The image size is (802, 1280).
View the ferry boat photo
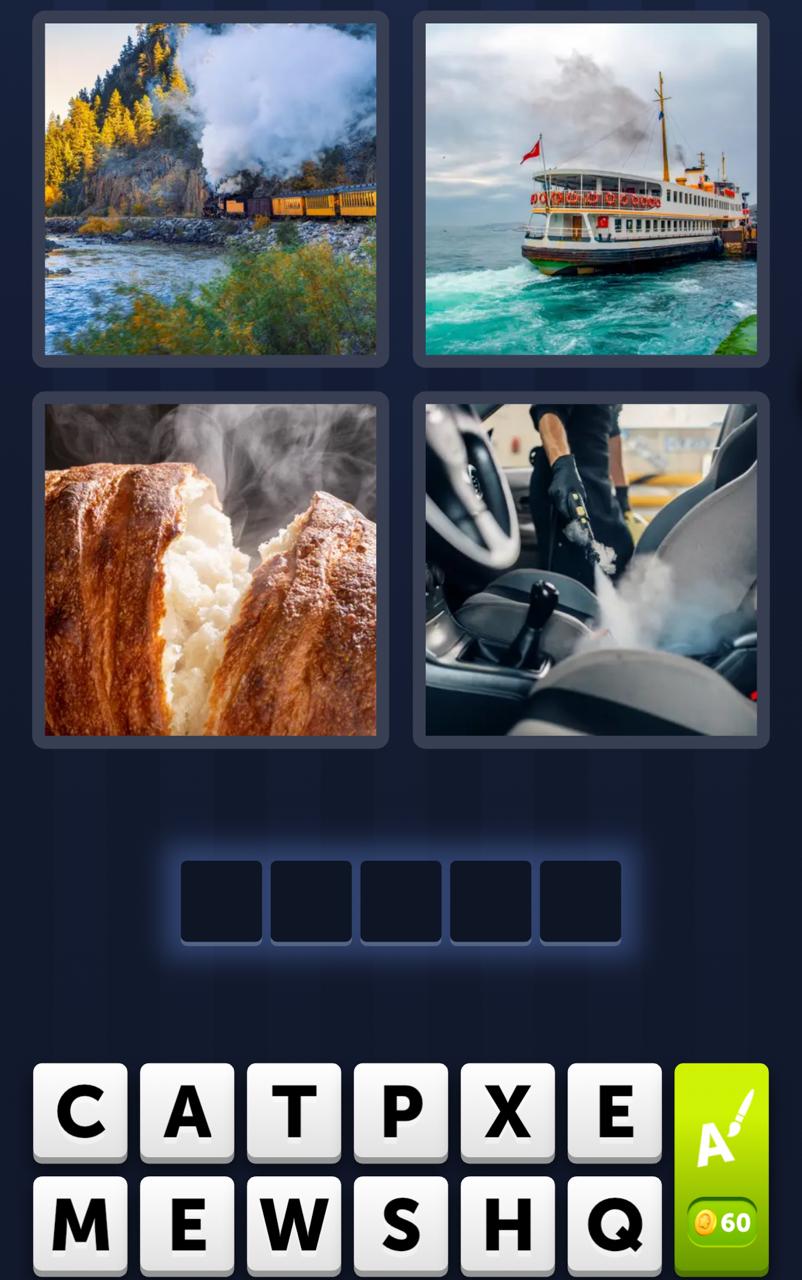(590, 189)
